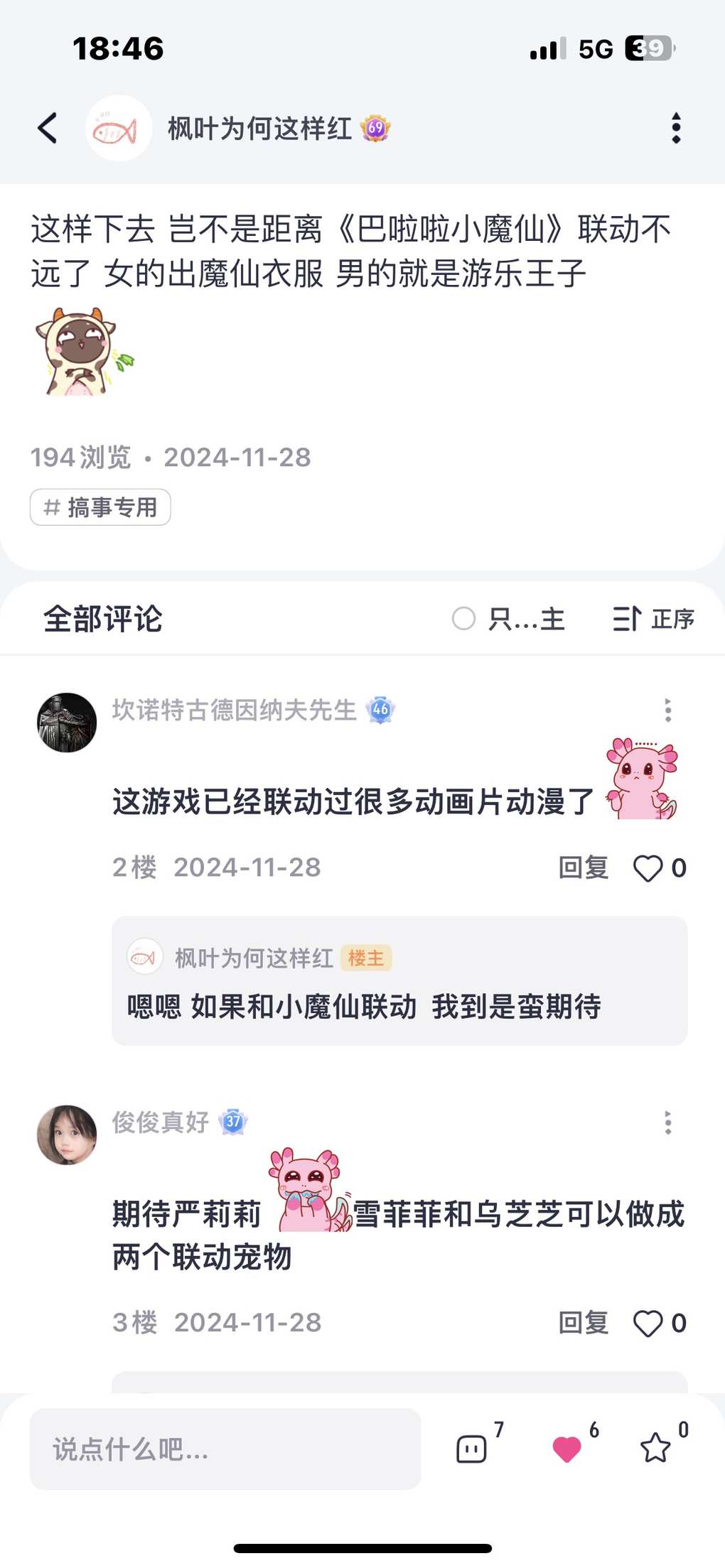Open the top-right overflow menu
Image resolution: width=725 pixels, height=1568 pixels.
pos(676,129)
